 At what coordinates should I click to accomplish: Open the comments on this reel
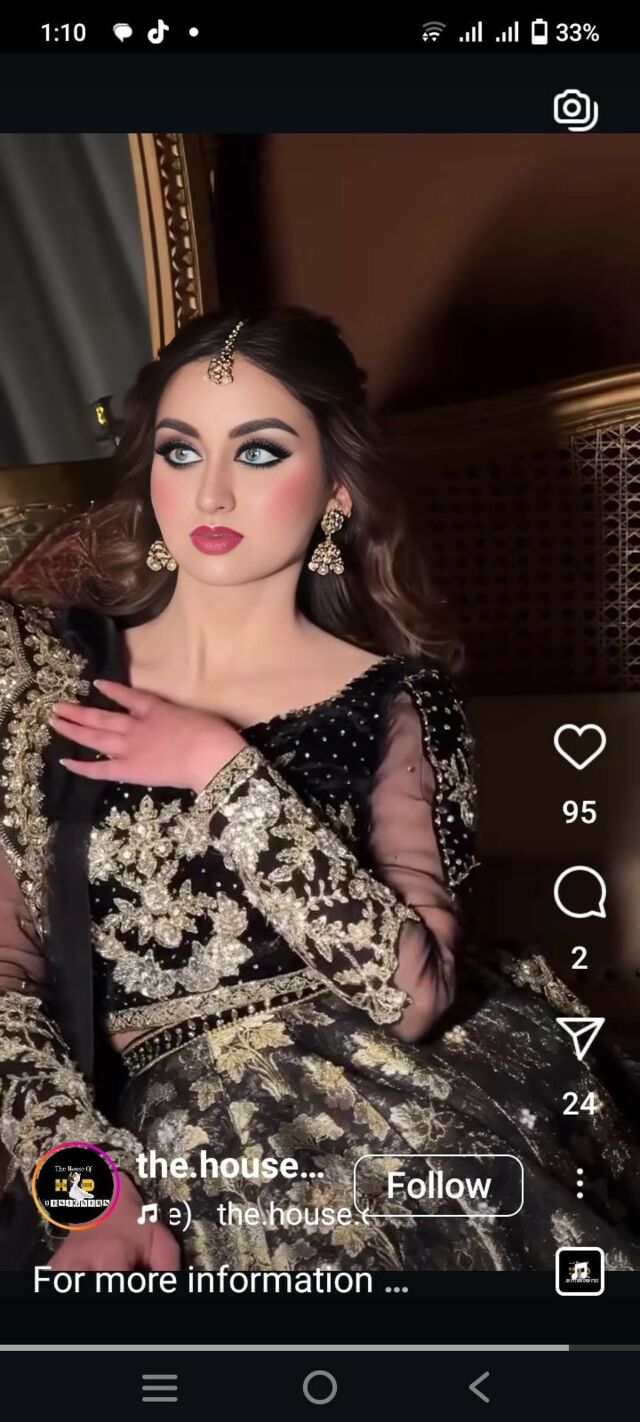tap(579, 892)
